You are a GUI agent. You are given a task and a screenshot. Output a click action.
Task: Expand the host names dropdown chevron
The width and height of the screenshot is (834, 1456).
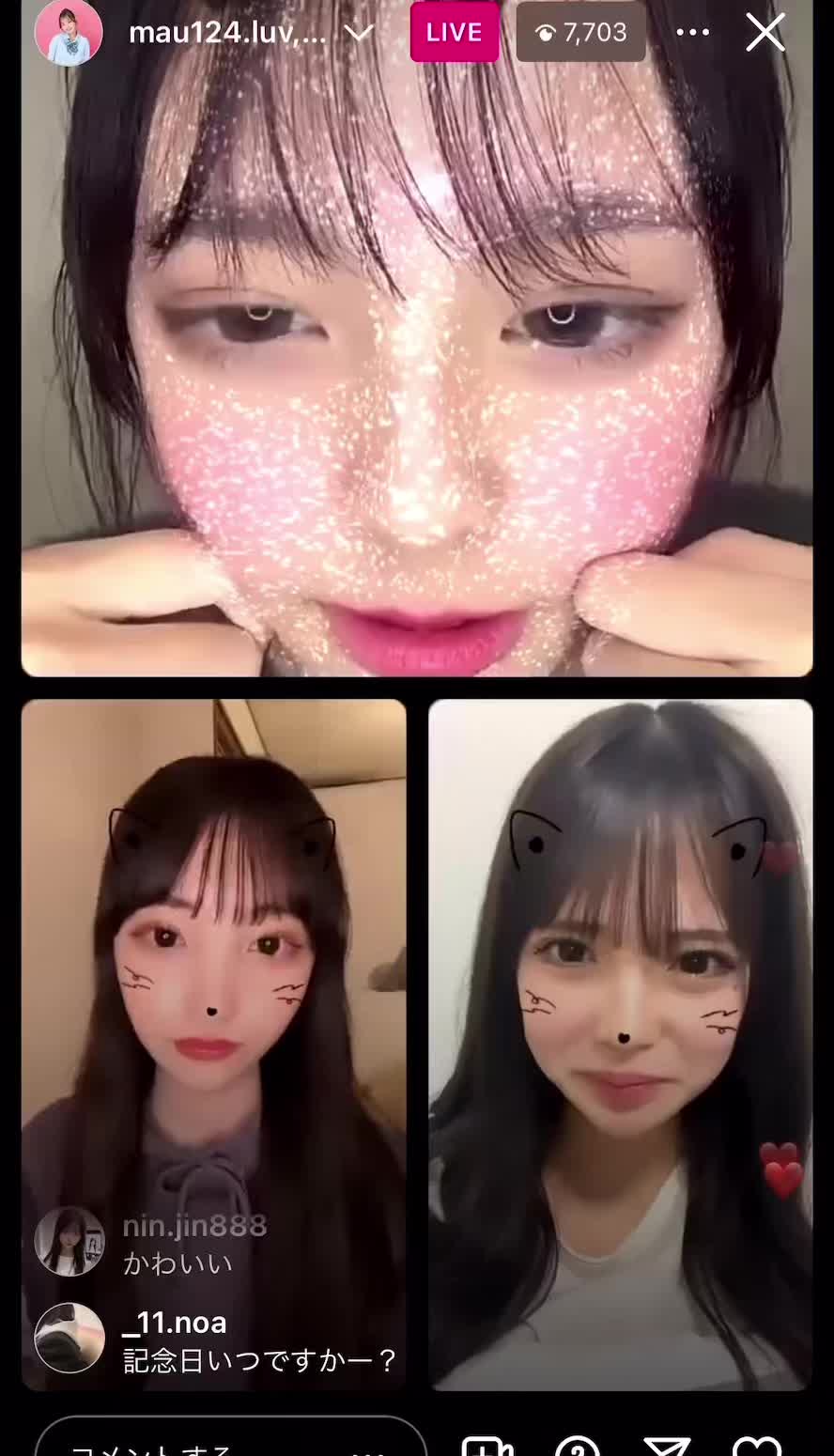pos(359,33)
